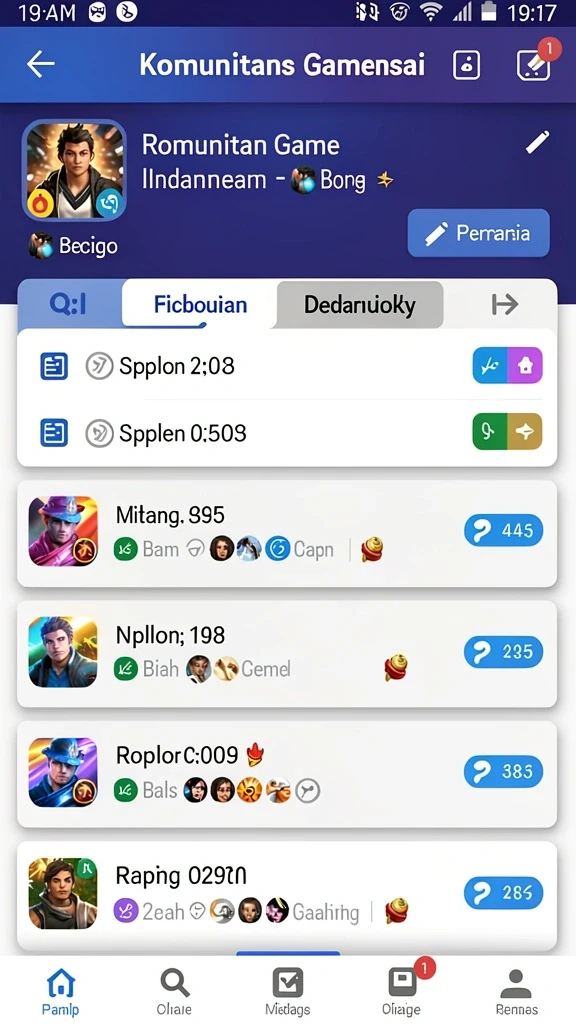The height and width of the screenshot is (1024, 576).
Task: Tap the Pemaria button
Action: (479, 233)
